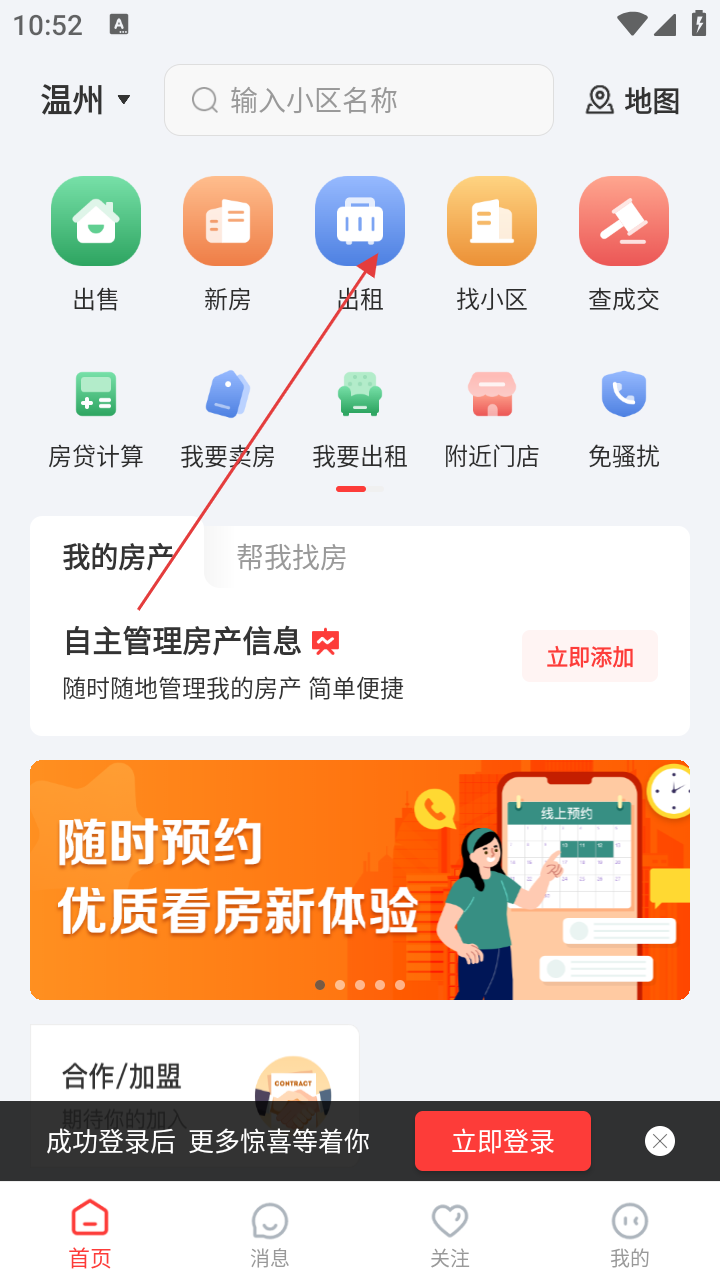The height and width of the screenshot is (1280, 720).
Task: Dismiss the login prompt bar
Action: point(660,1141)
